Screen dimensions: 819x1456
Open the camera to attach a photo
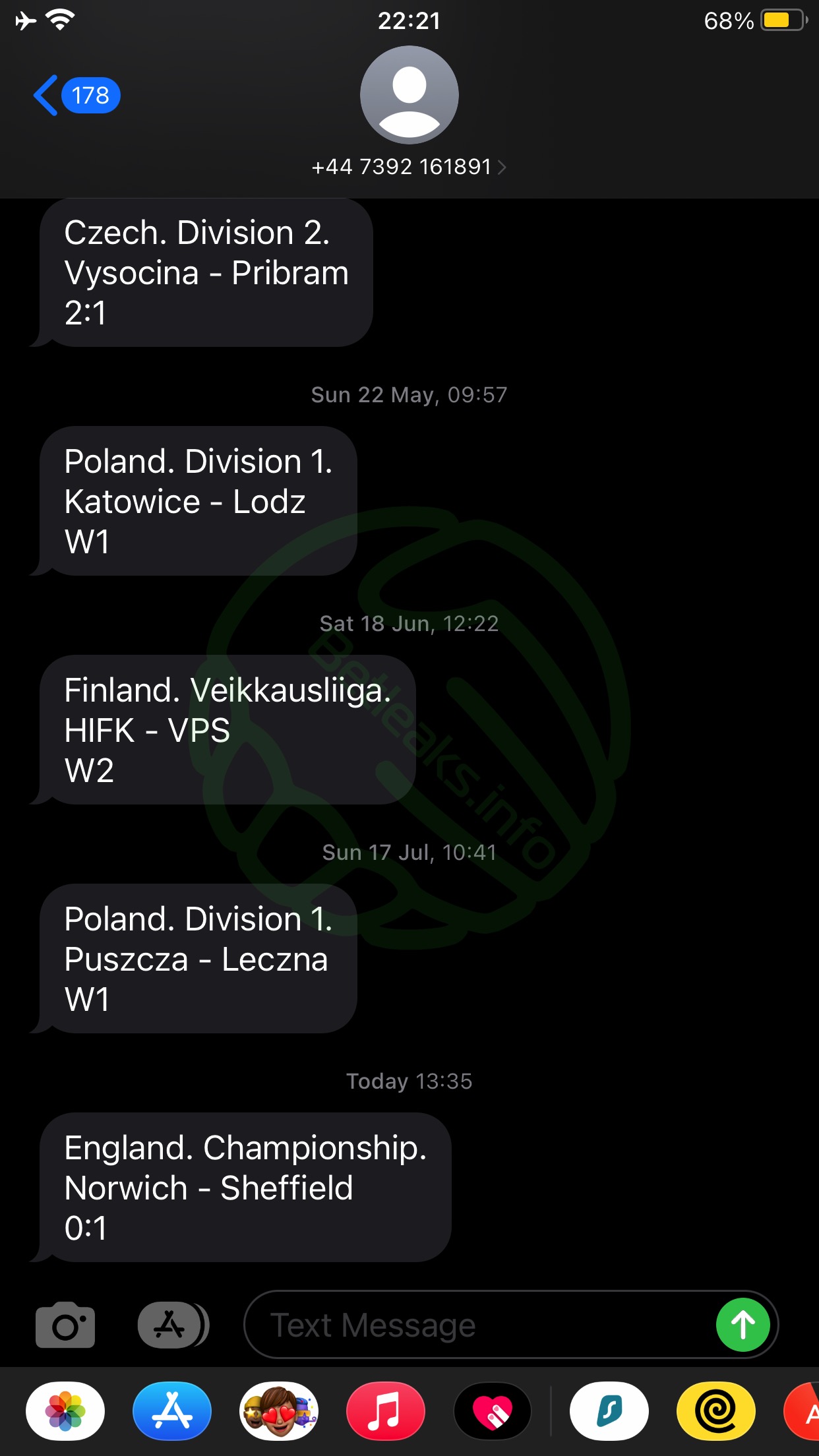click(x=65, y=1324)
